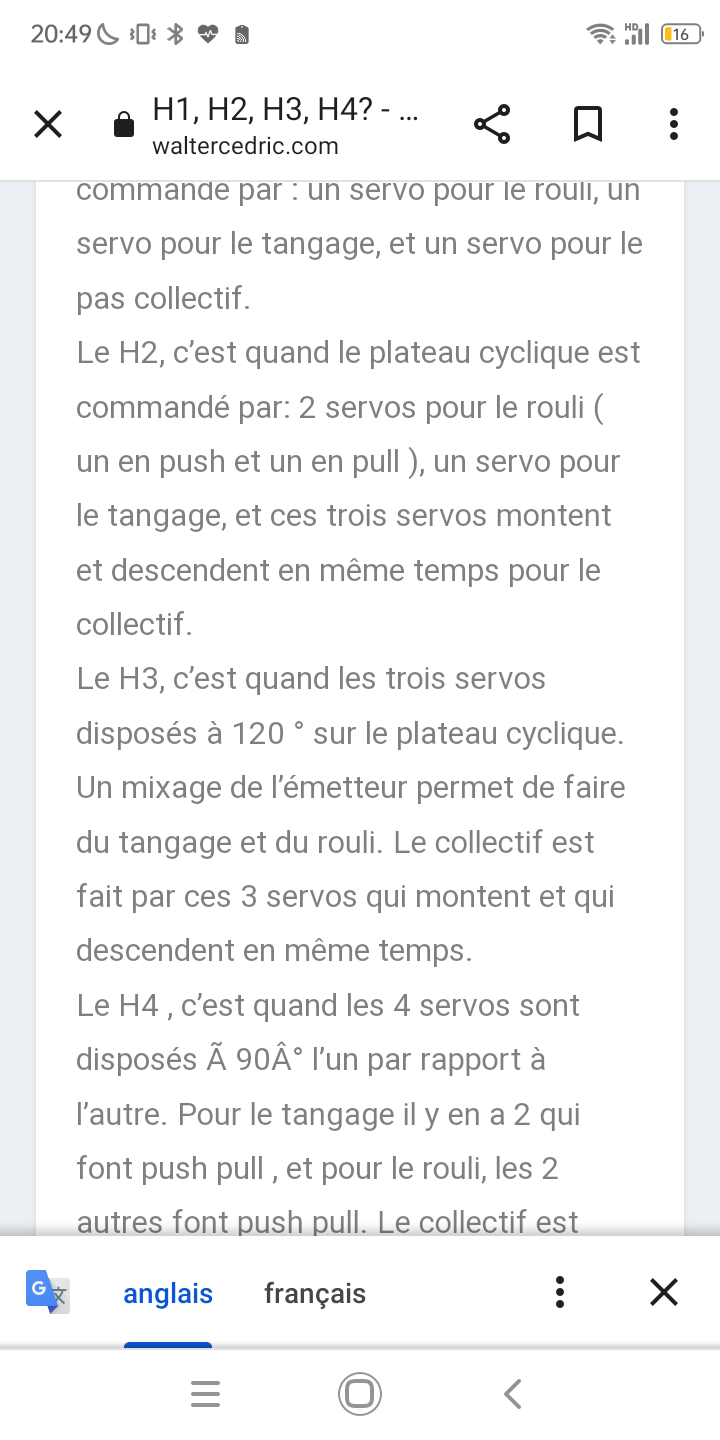Select the français language tab
Viewport: 720px width, 1440px height.
[x=315, y=1293]
